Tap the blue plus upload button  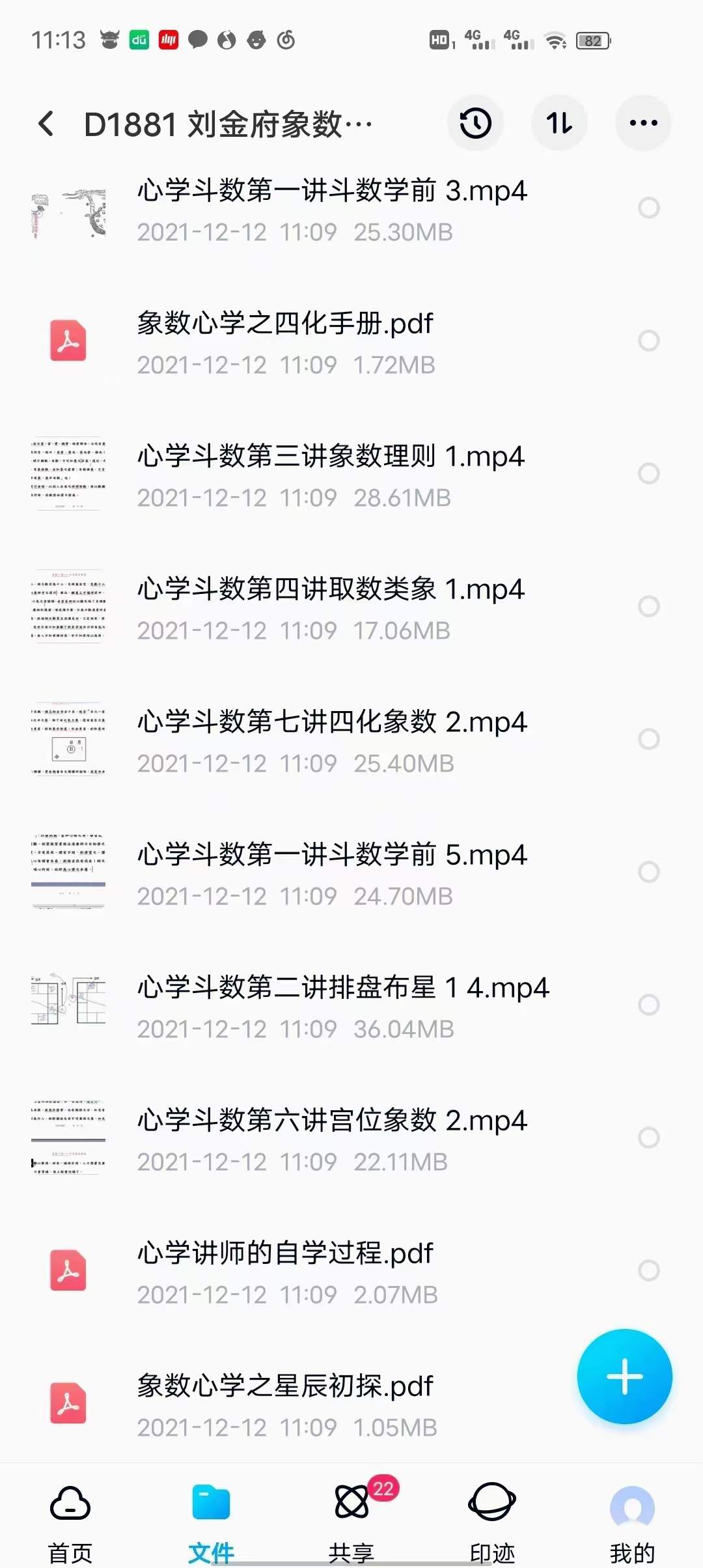624,1375
